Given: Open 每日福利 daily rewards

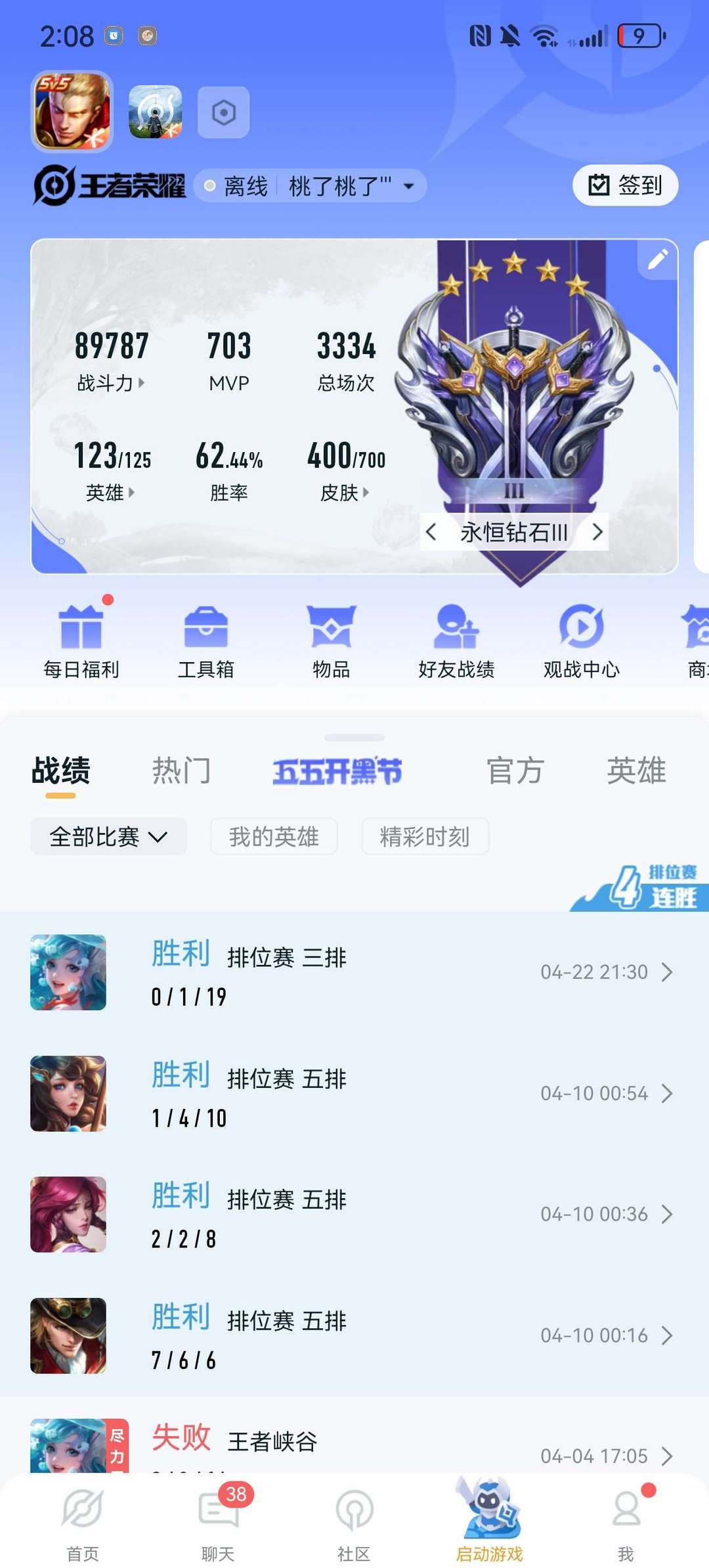Looking at the screenshot, I should tap(81, 640).
